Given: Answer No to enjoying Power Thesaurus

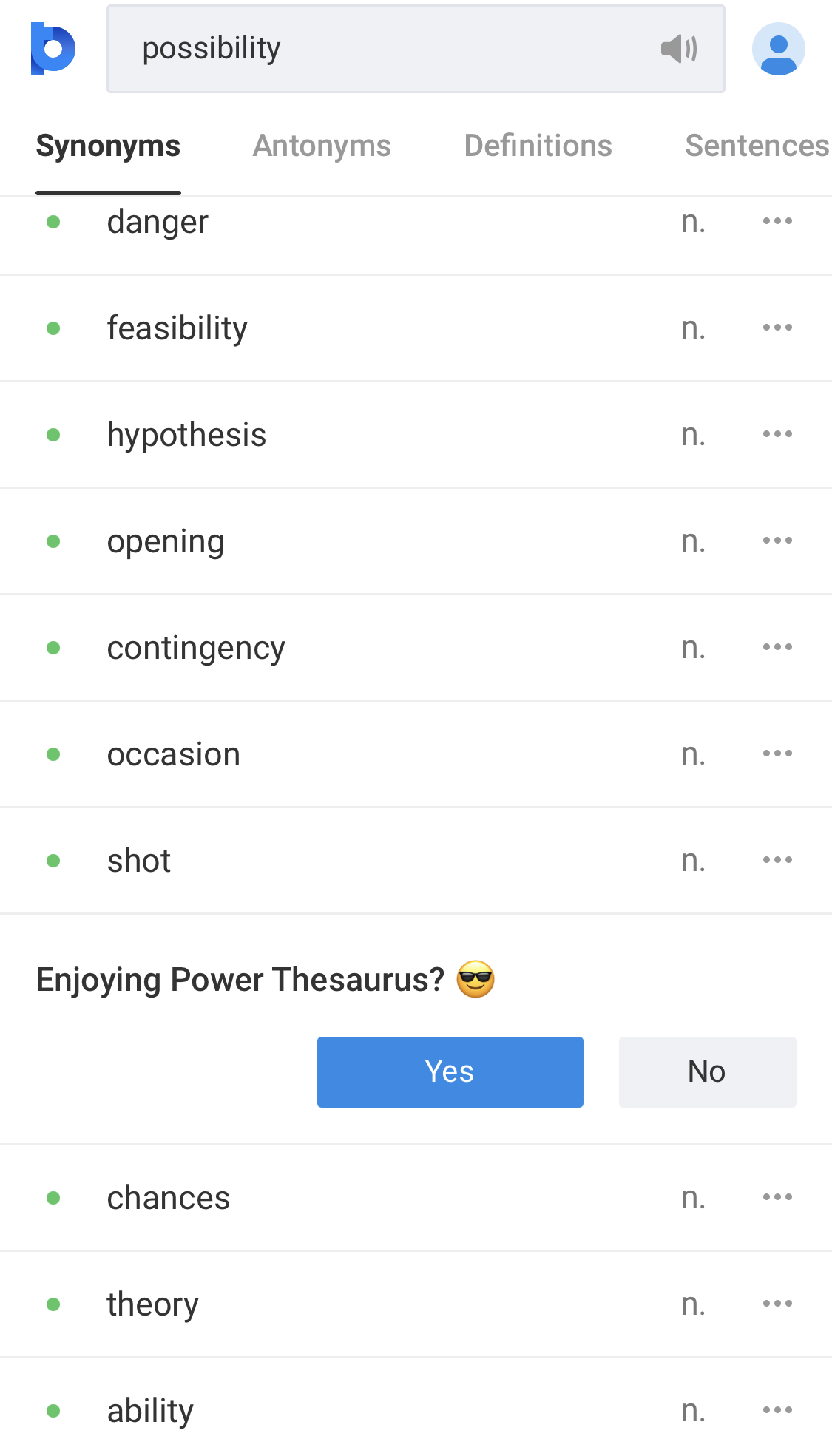Looking at the screenshot, I should coord(707,1071).
